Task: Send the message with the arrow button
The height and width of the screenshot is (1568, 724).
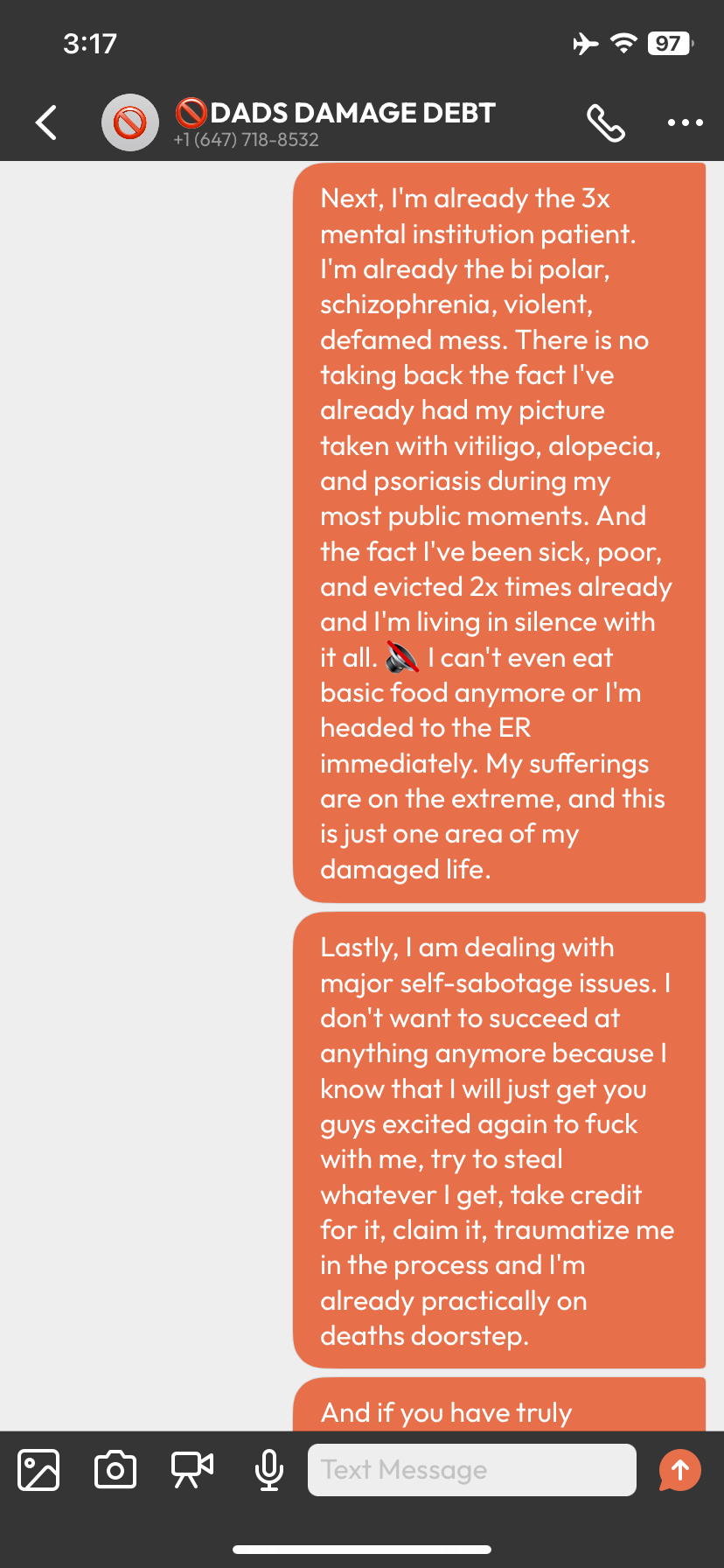Action: tap(680, 1470)
